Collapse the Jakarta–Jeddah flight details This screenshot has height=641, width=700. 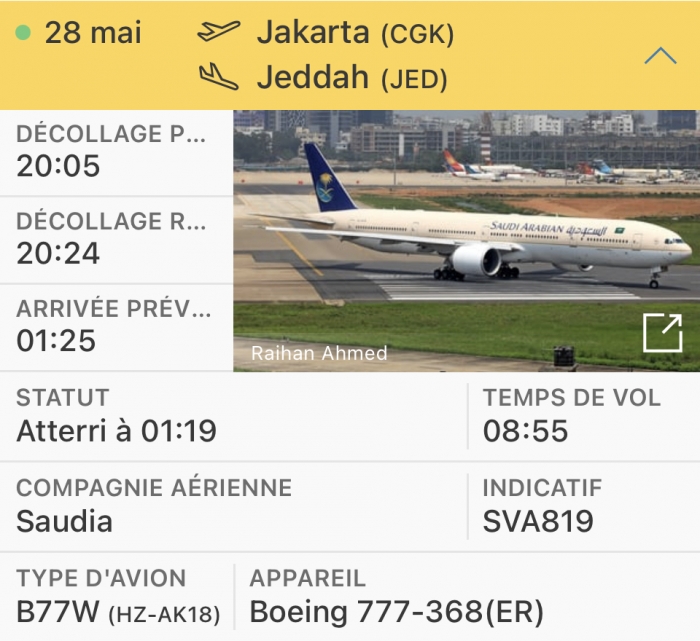(x=661, y=55)
